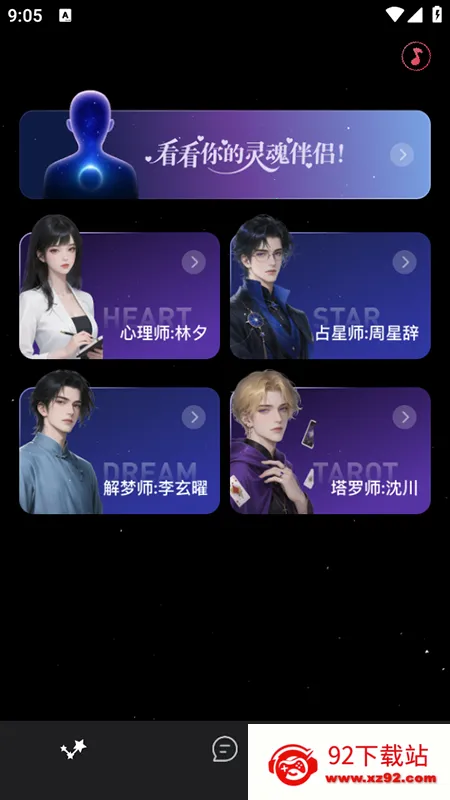This screenshot has height=800, width=450.
Task: Switch to the stars tab
Action: 73,749
